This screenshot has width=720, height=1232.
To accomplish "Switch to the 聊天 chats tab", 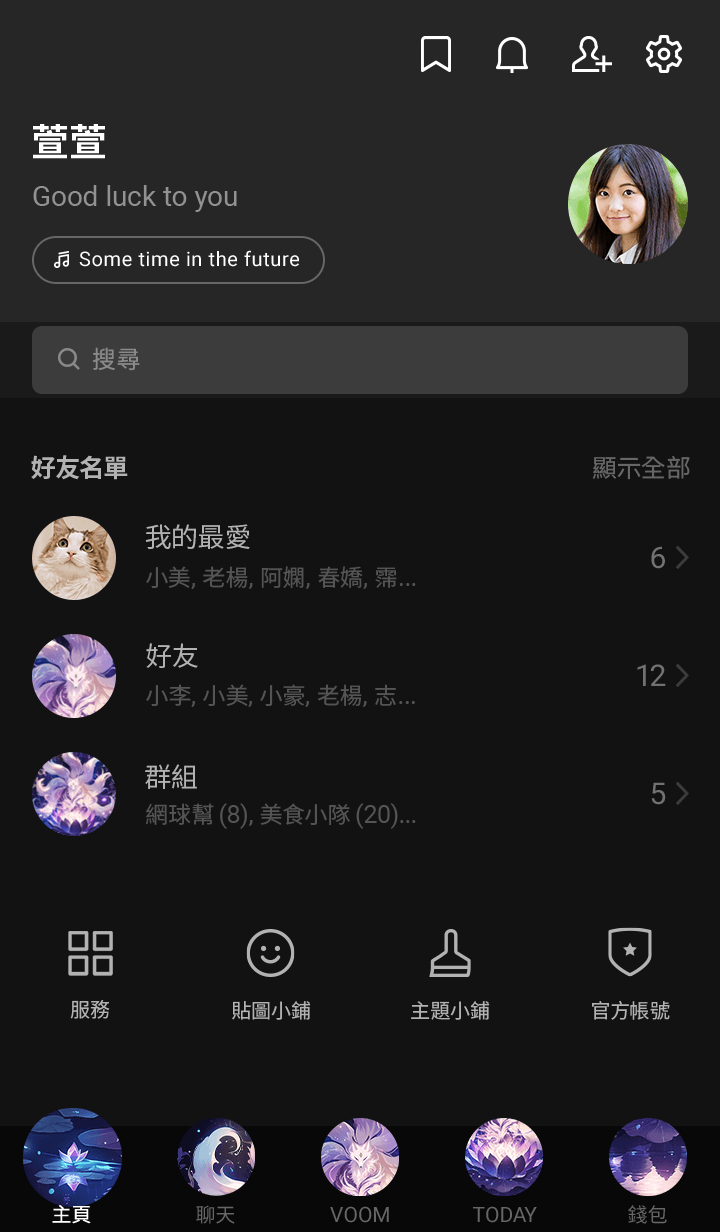I will (x=216, y=1170).
